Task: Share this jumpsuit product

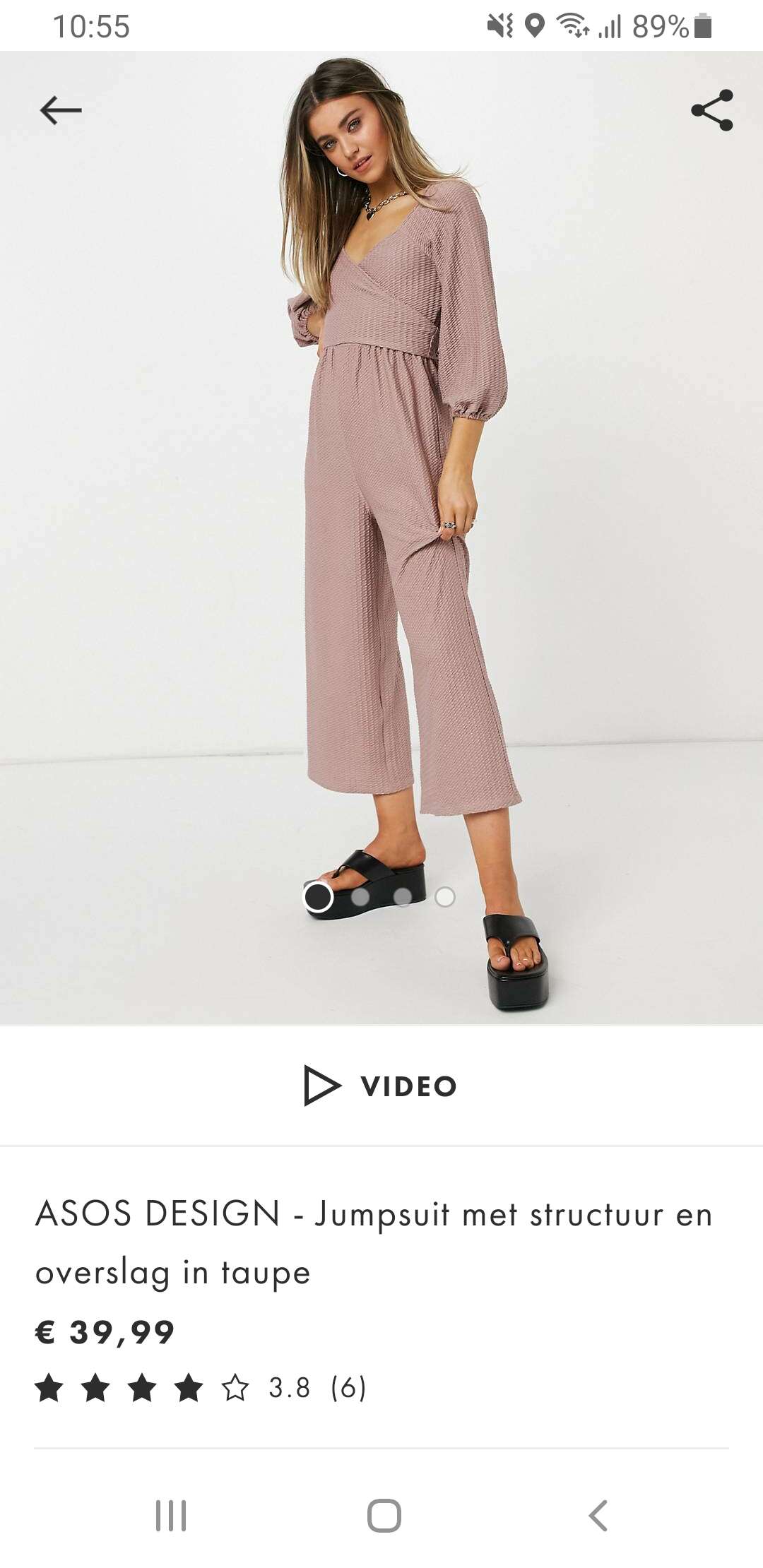Action: click(x=712, y=110)
